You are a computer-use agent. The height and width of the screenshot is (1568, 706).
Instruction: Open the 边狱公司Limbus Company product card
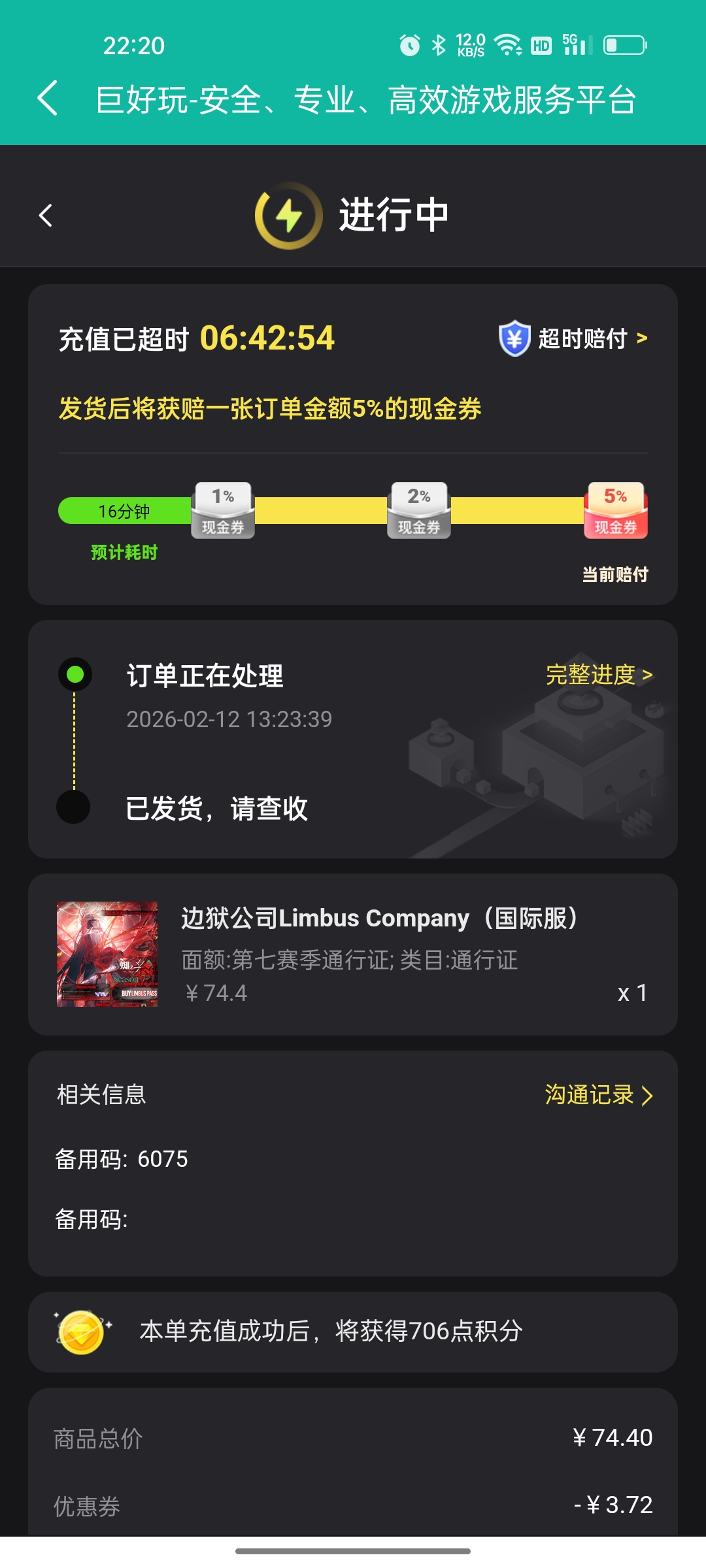coord(353,954)
